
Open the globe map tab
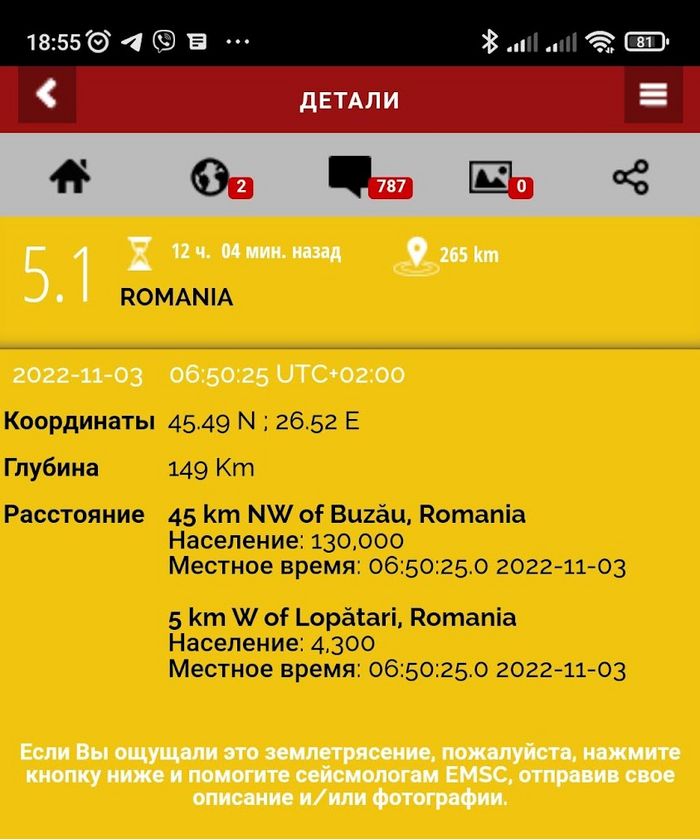pyautogui.click(x=211, y=177)
